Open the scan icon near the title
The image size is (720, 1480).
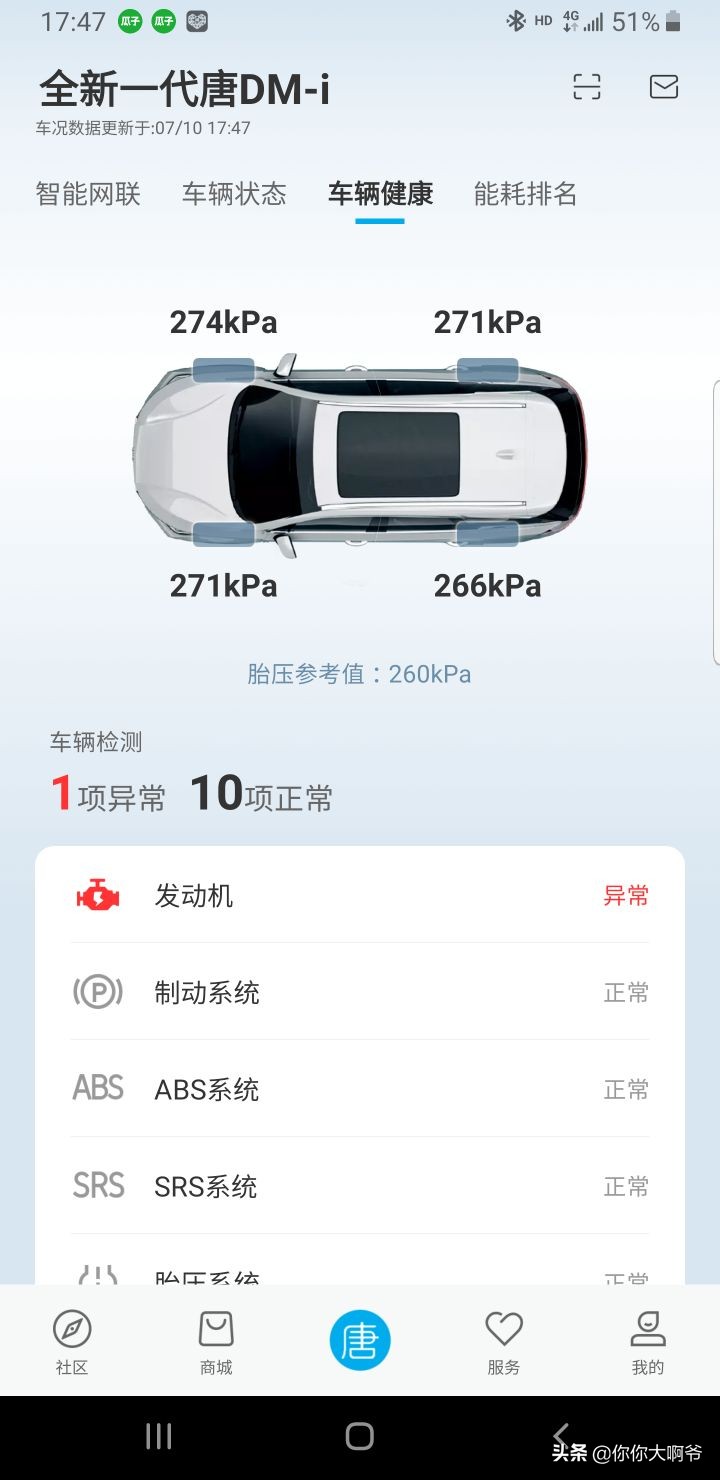(585, 87)
